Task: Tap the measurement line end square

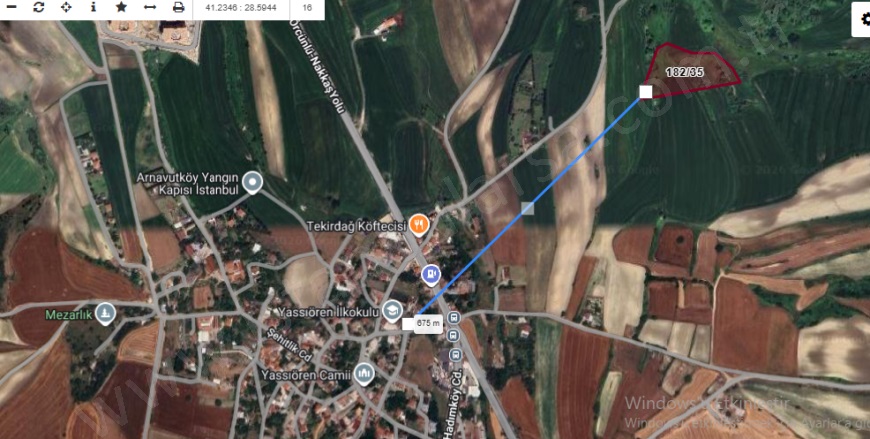Action: 645,92
